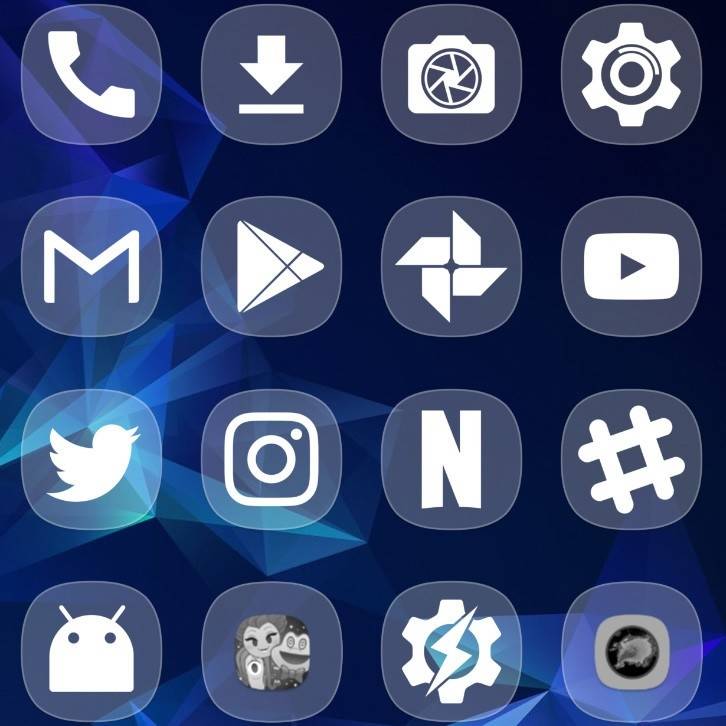This screenshot has width=726, height=726.
Task: Launch the Camera app
Action: (x=451, y=75)
